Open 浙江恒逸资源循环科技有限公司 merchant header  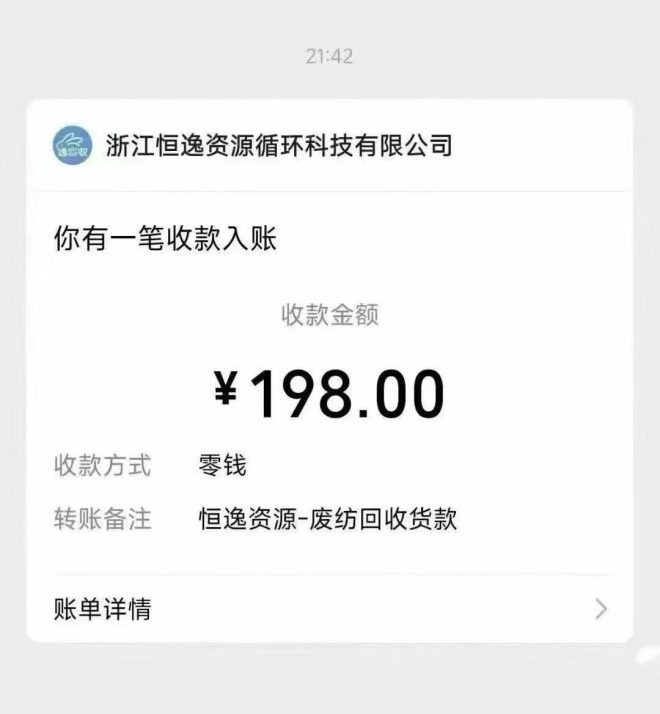coord(278,146)
